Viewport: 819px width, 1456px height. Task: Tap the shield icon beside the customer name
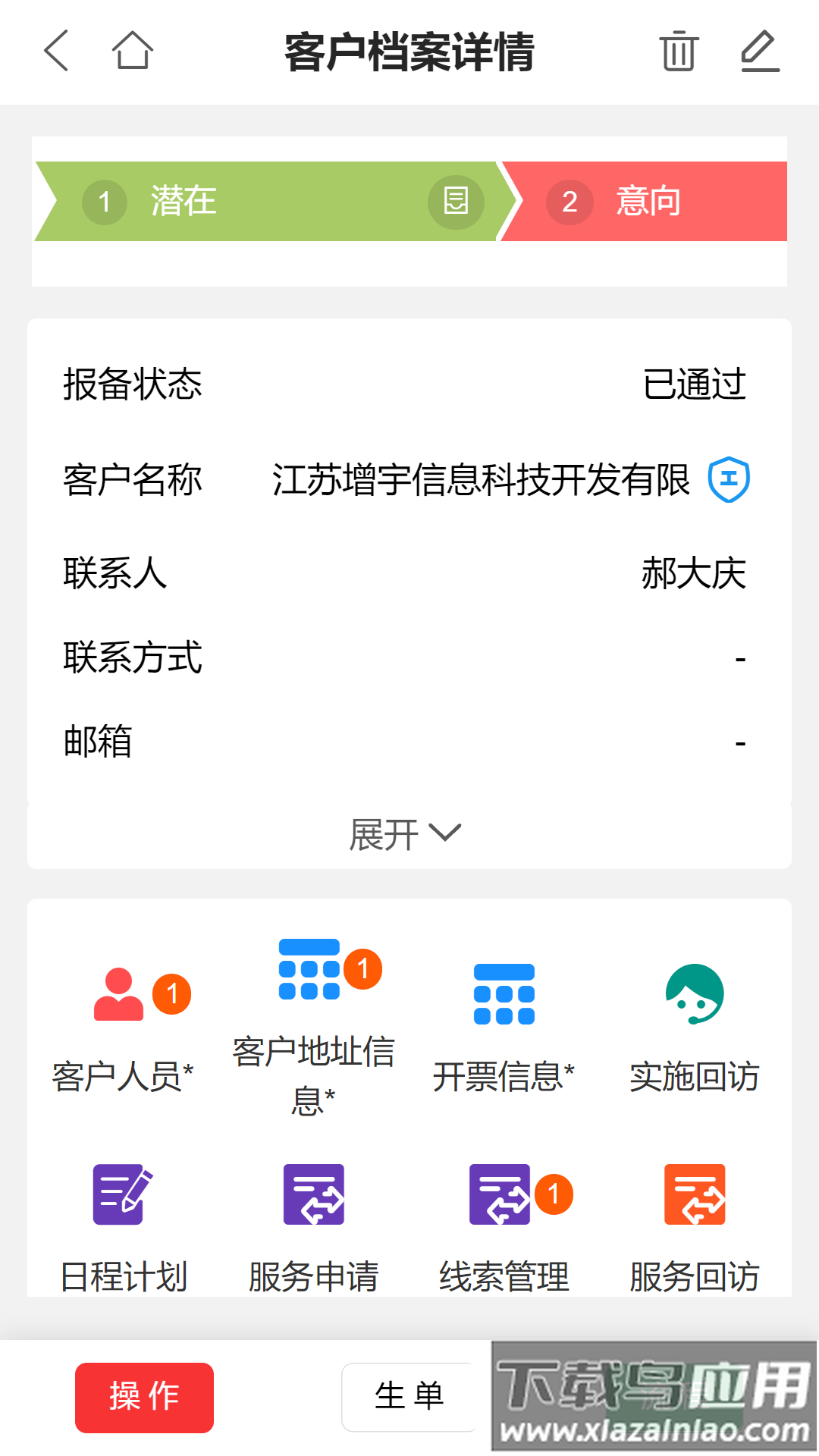[729, 479]
